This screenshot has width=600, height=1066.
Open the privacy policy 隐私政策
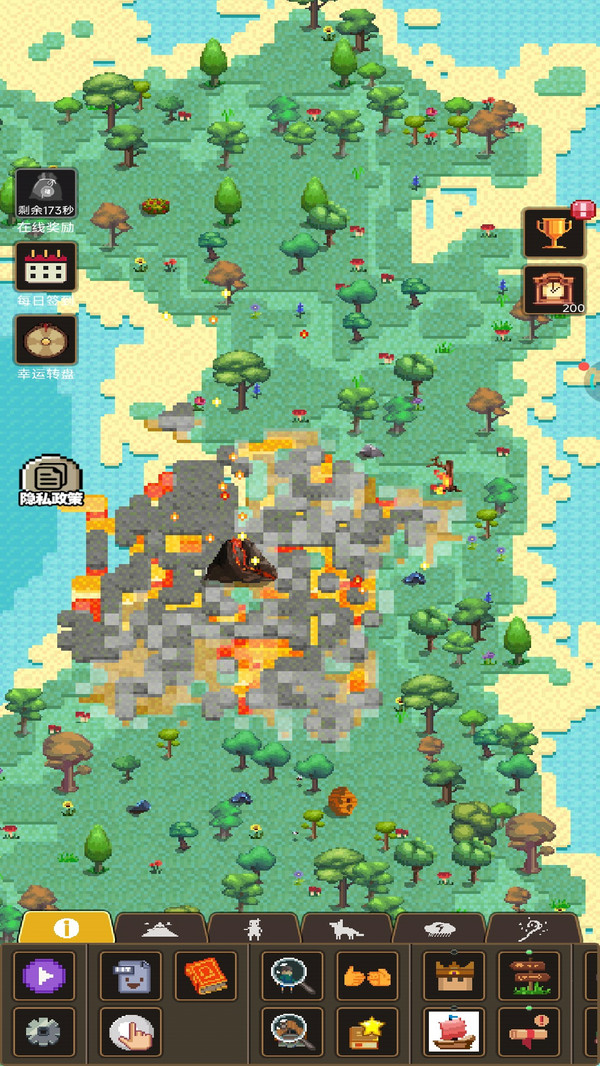[50, 482]
